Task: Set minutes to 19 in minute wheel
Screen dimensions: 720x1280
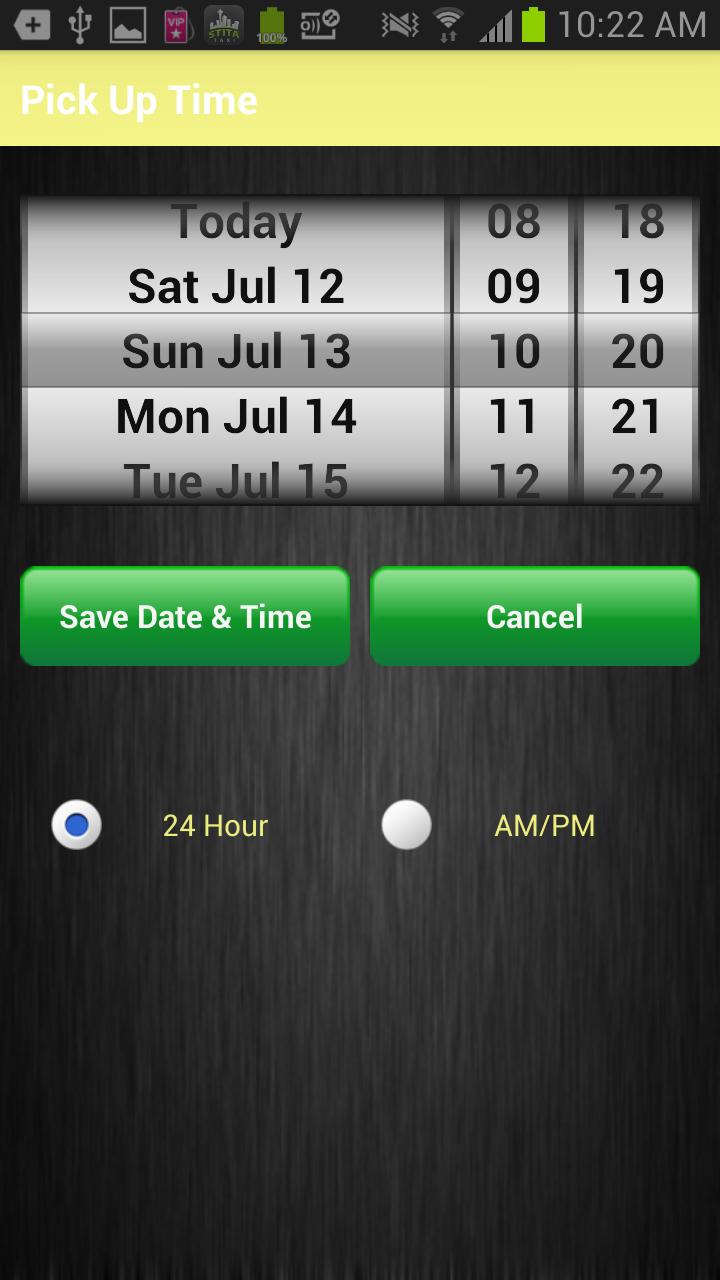Action: click(638, 287)
